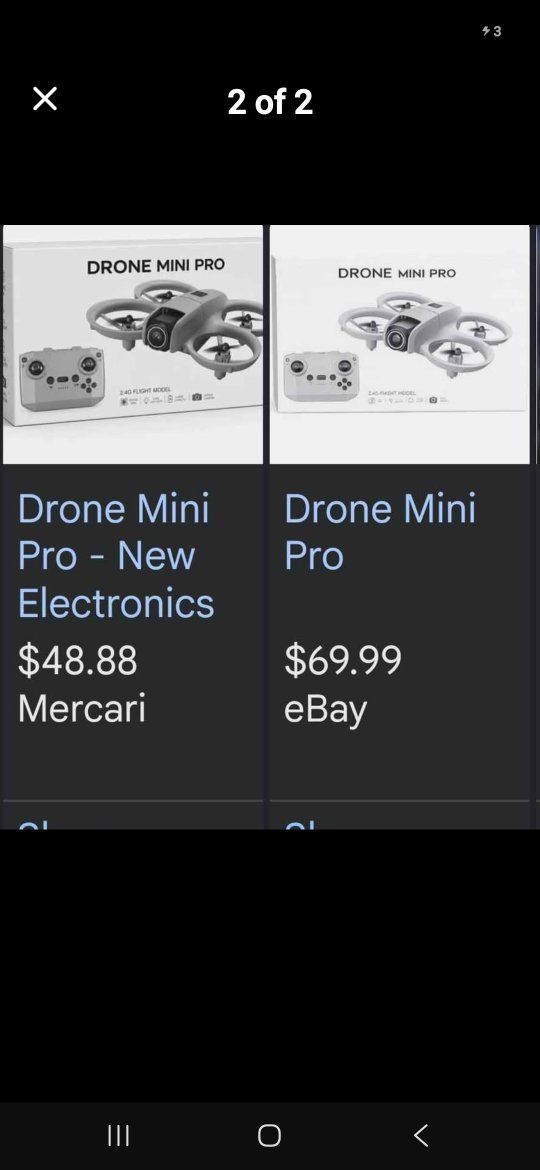
Task: Return to the home screen
Action: pos(269,1135)
